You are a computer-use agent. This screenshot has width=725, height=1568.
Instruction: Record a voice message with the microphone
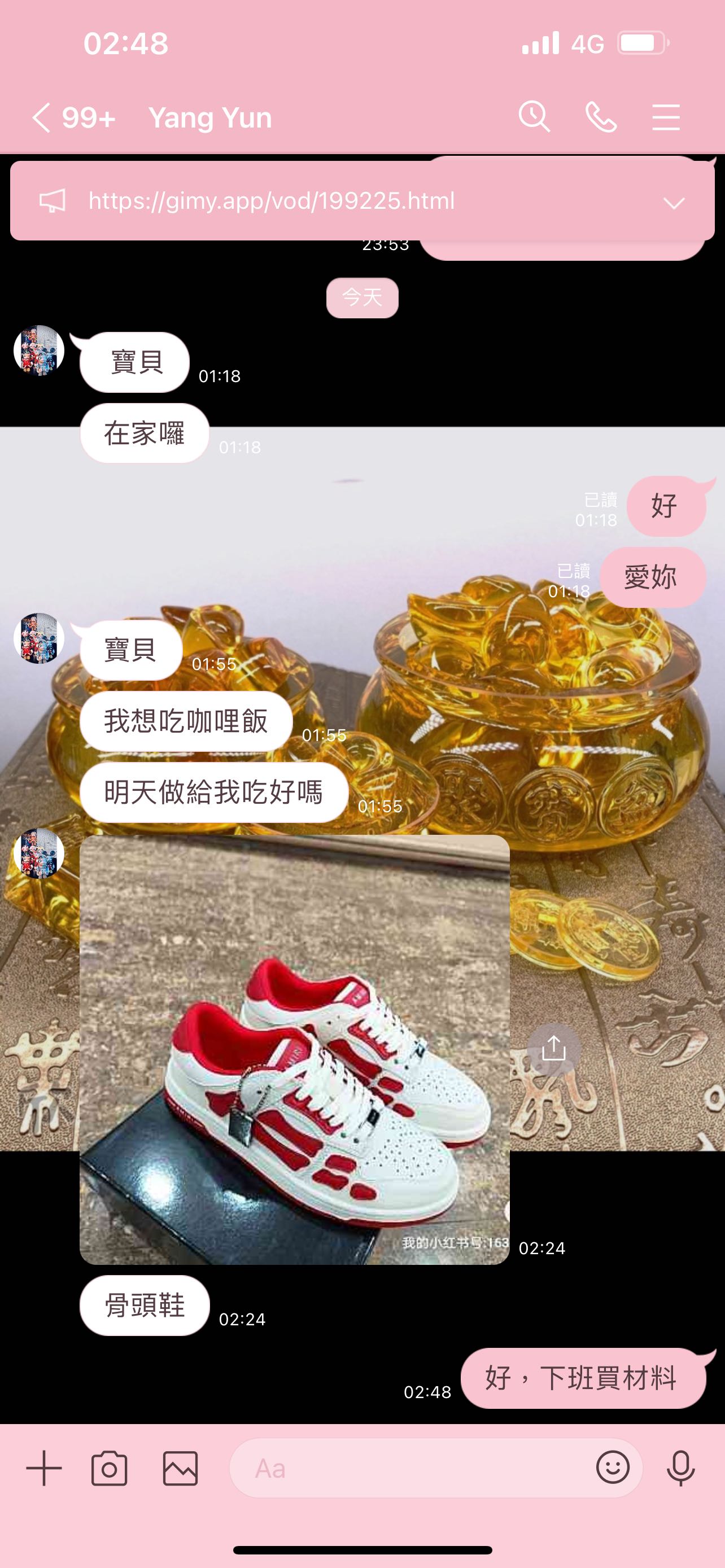[680, 1468]
